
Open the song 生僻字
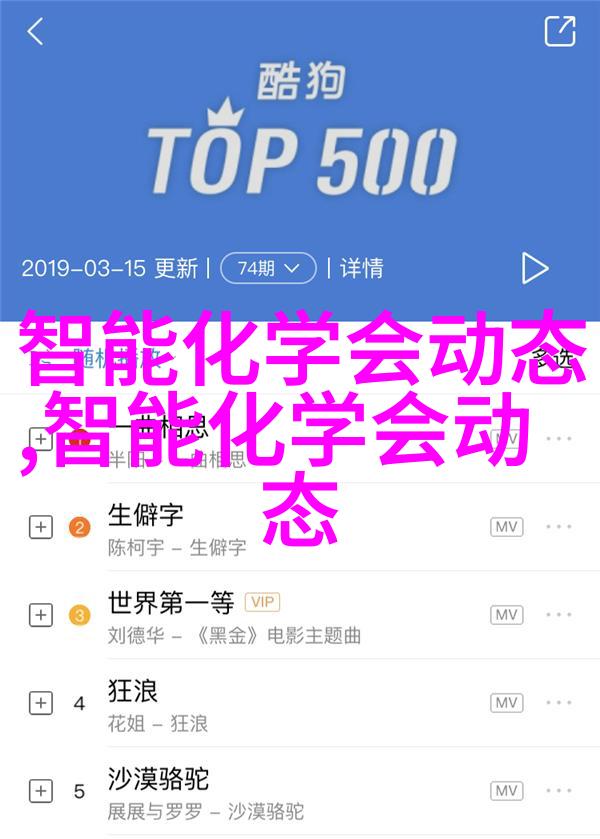tap(146, 515)
